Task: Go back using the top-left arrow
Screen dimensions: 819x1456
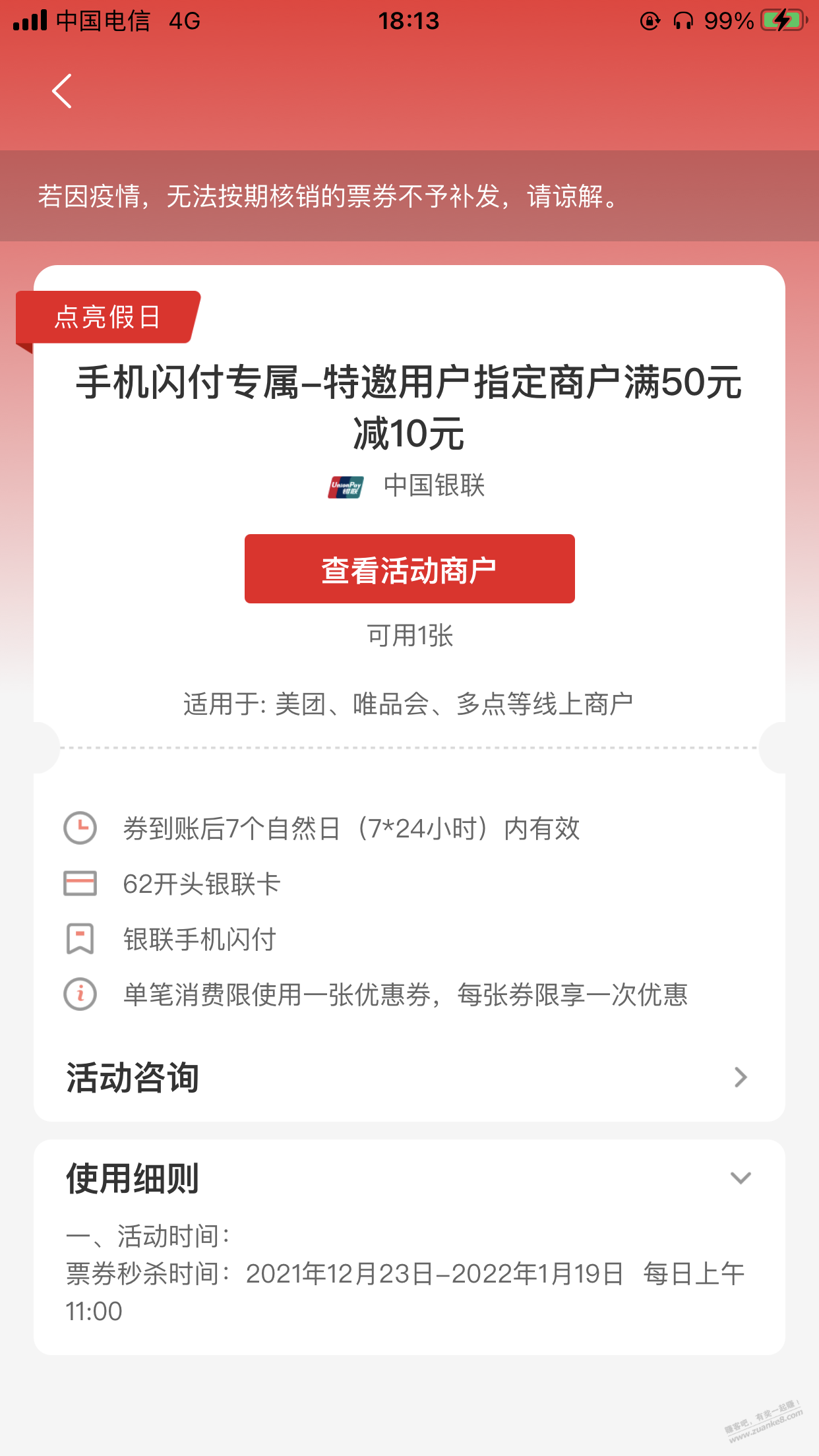Action: (62, 91)
